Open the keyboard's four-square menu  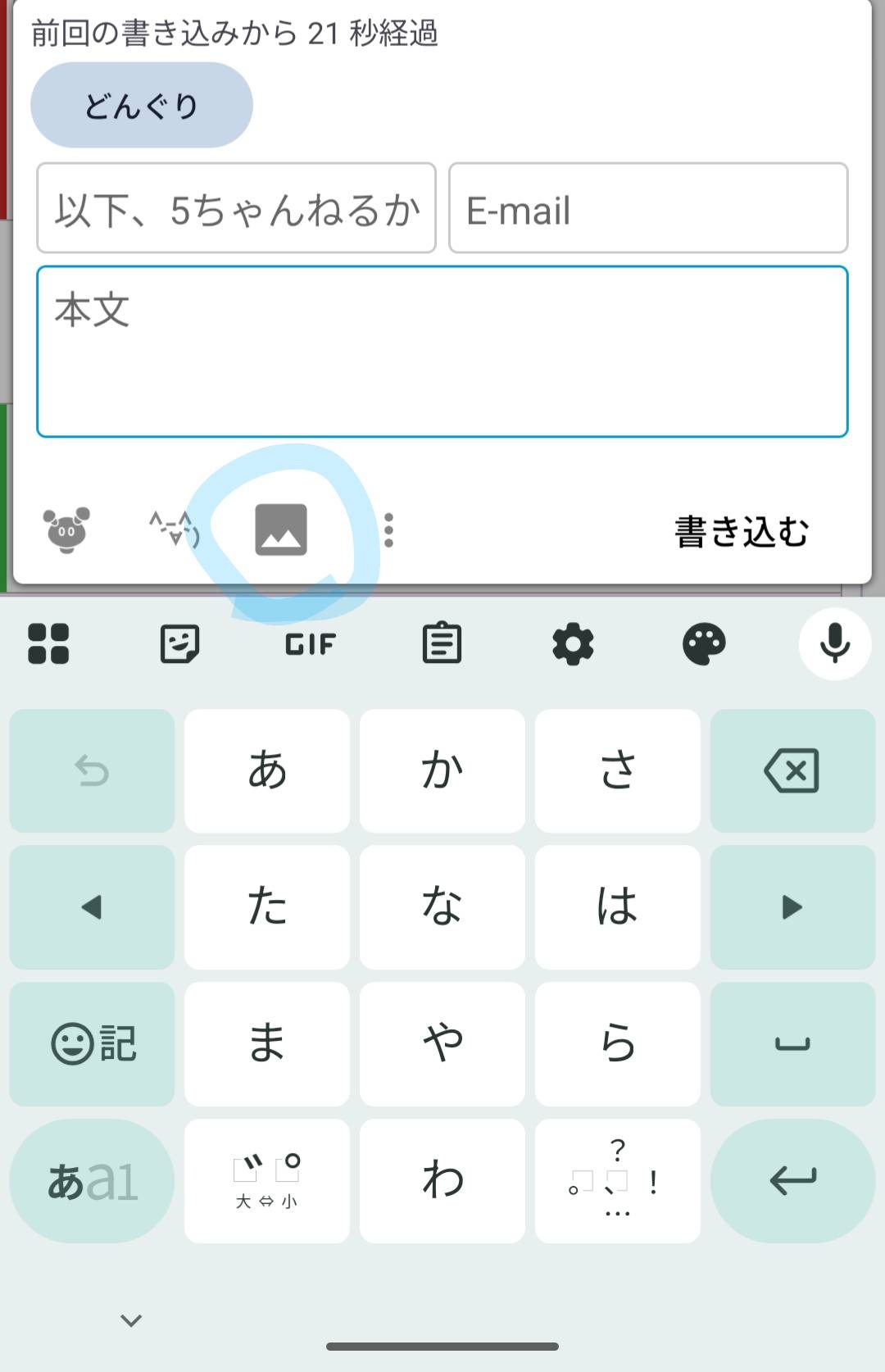pos(48,644)
